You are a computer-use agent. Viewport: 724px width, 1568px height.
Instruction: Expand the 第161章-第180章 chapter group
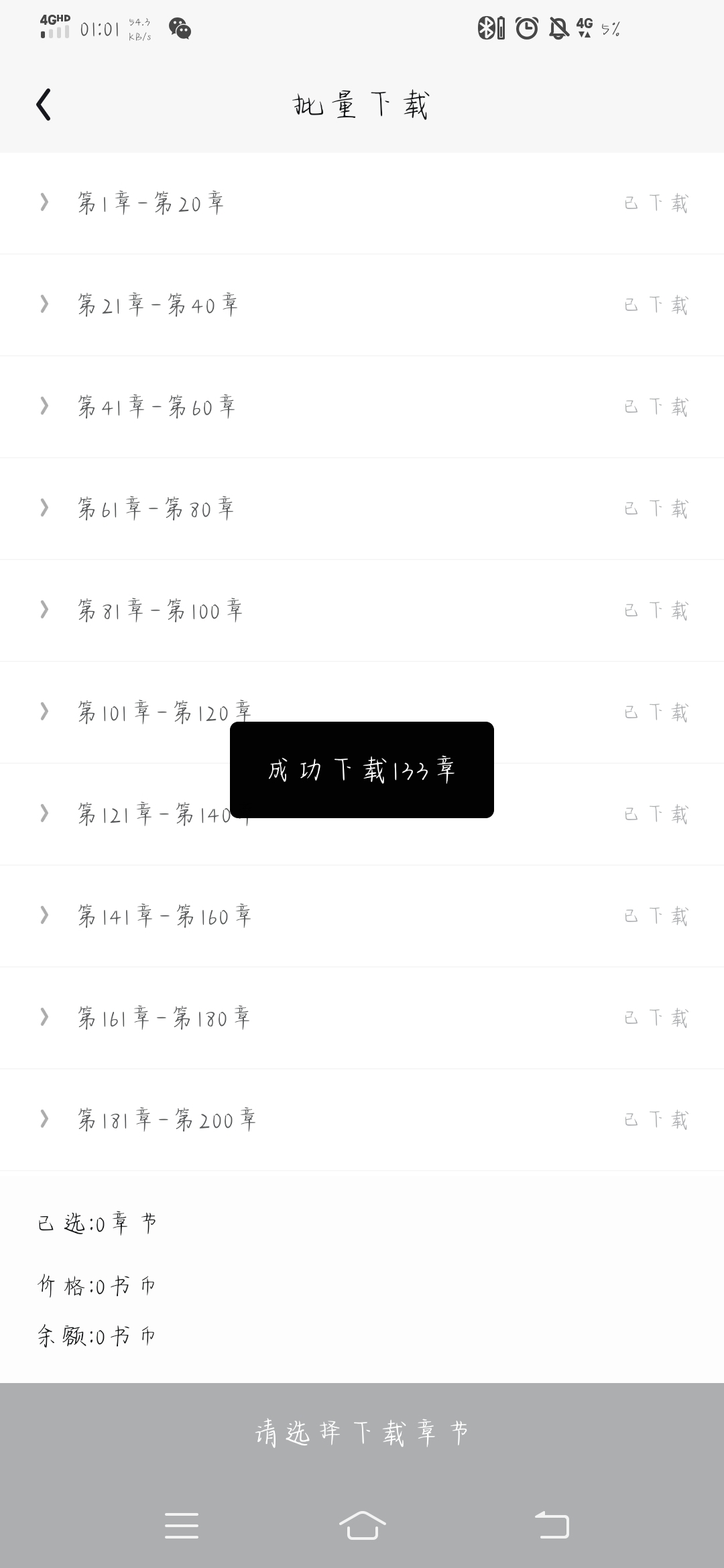pos(44,1017)
